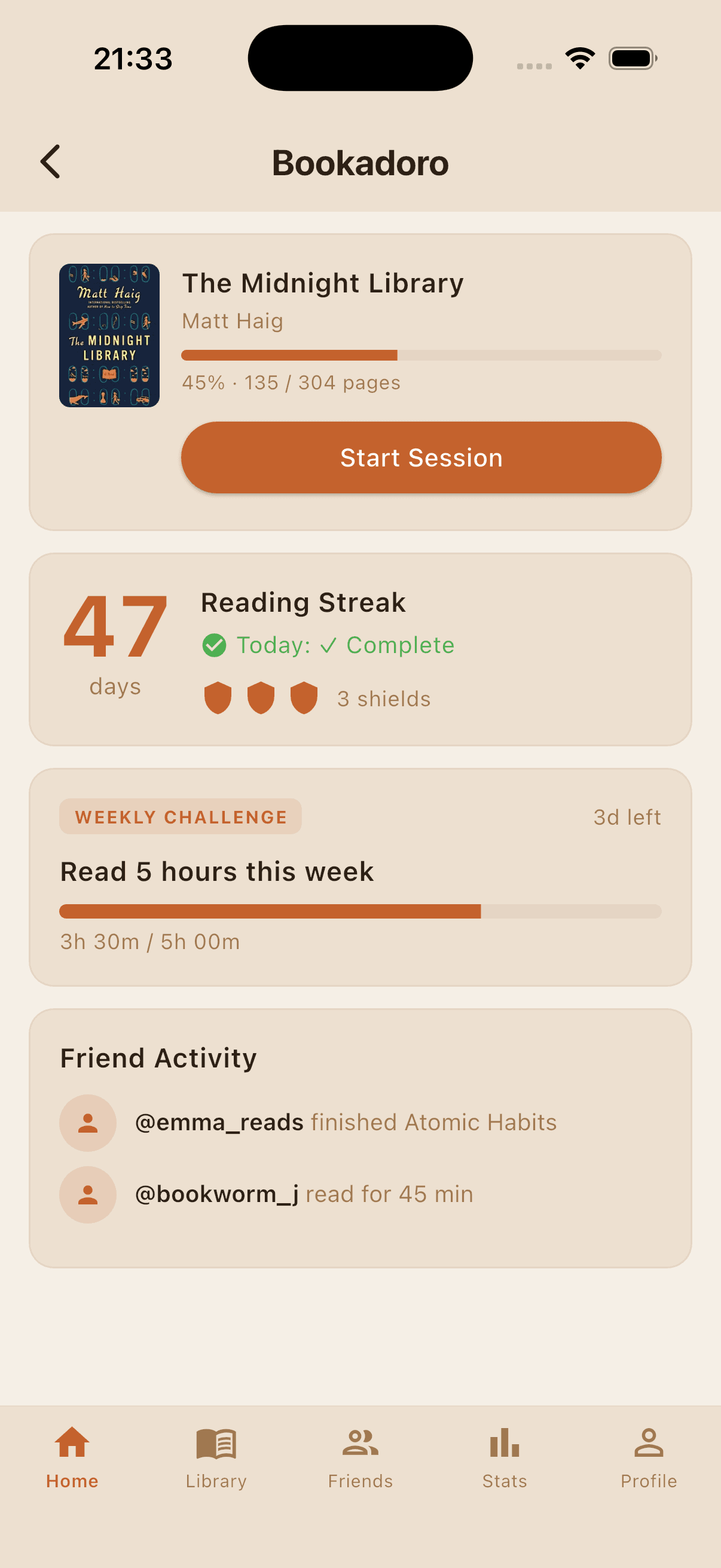The height and width of the screenshot is (1568, 721).
Task: Start a reading session
Action: 421,457
